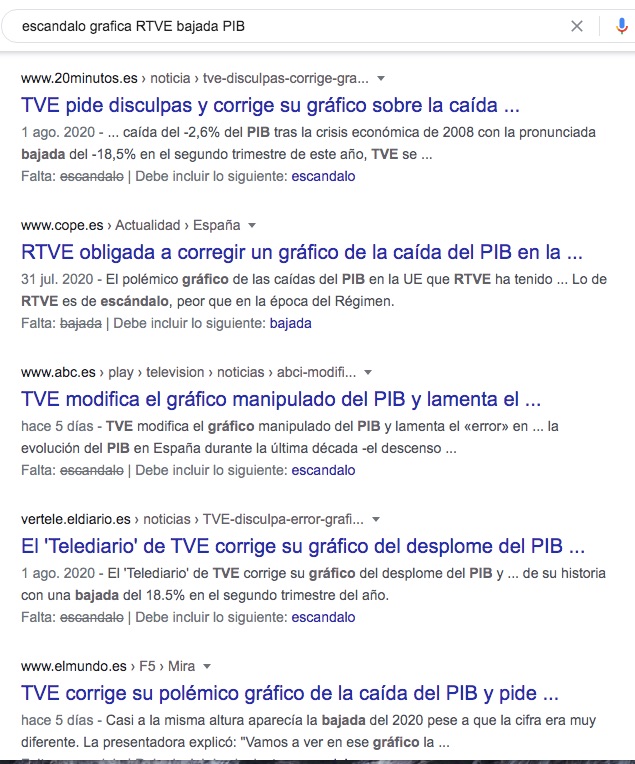Viewport: 635px width, 764px height.
Task: Tap the search box with the RTVE query
Action: (280, 27)
